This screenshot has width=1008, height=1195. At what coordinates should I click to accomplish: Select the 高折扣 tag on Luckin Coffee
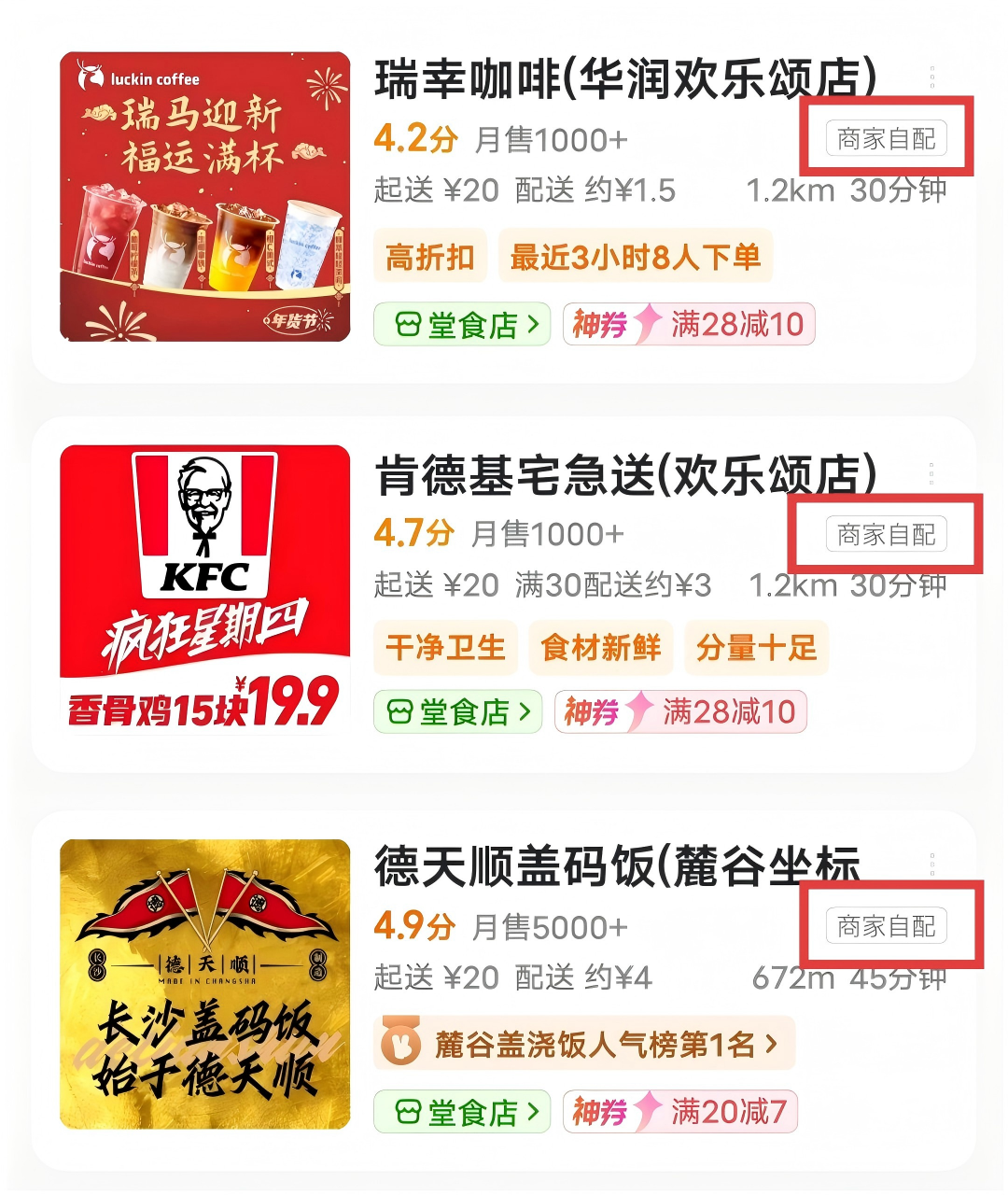[430, 256]
